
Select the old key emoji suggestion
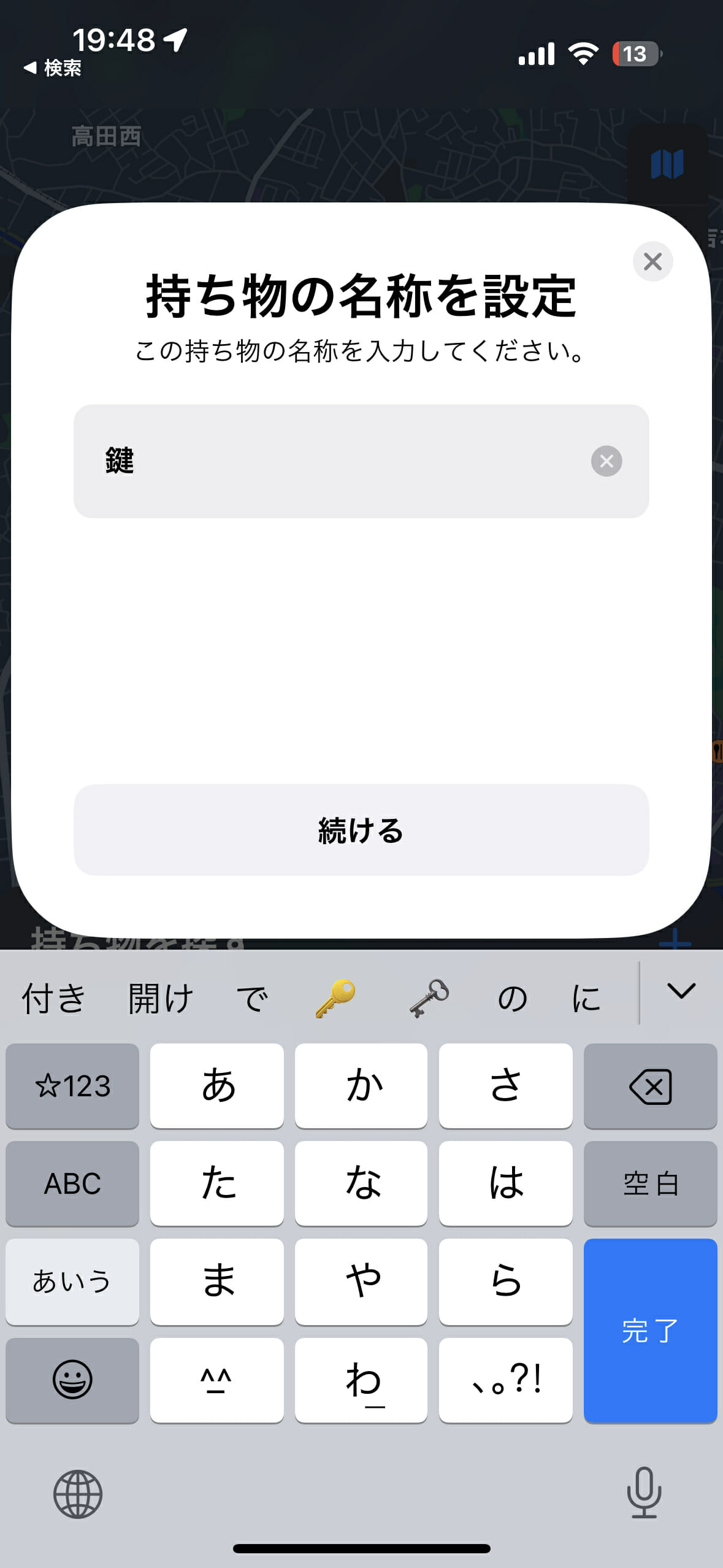[x=429, y=998]
